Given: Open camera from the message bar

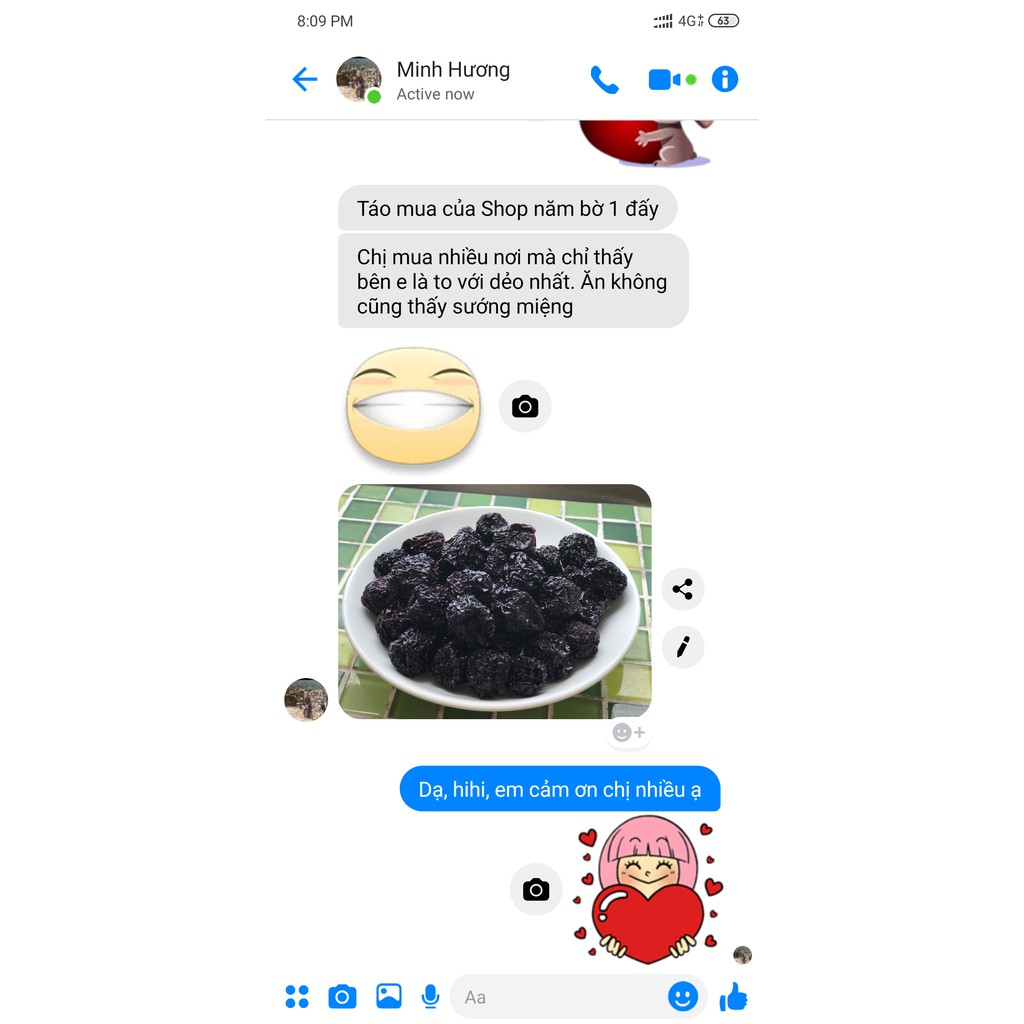Looking at the screenshot, I should pyautogui.click(x=342, y=996).
